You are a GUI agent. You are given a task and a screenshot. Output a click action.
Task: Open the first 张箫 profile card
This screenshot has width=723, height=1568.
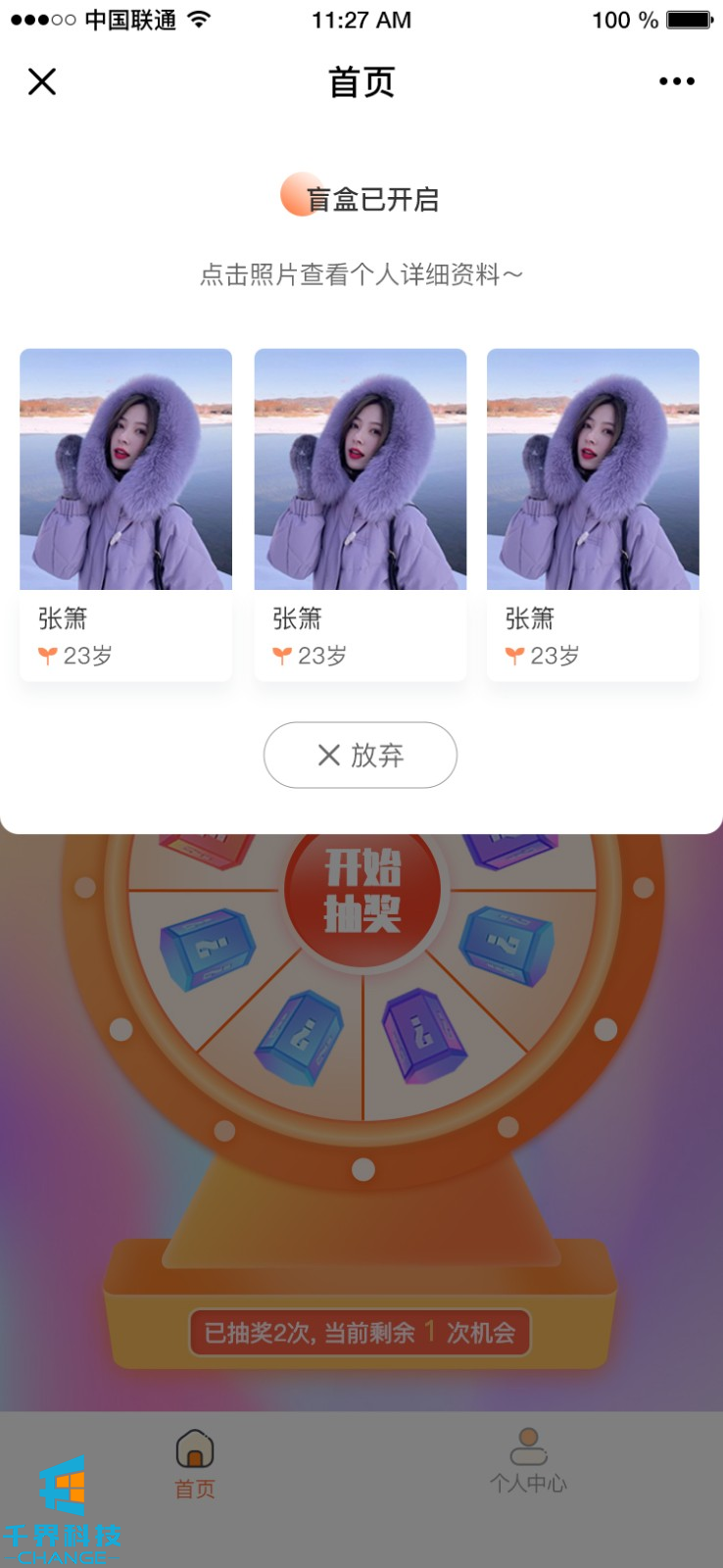tap(126, 514)
